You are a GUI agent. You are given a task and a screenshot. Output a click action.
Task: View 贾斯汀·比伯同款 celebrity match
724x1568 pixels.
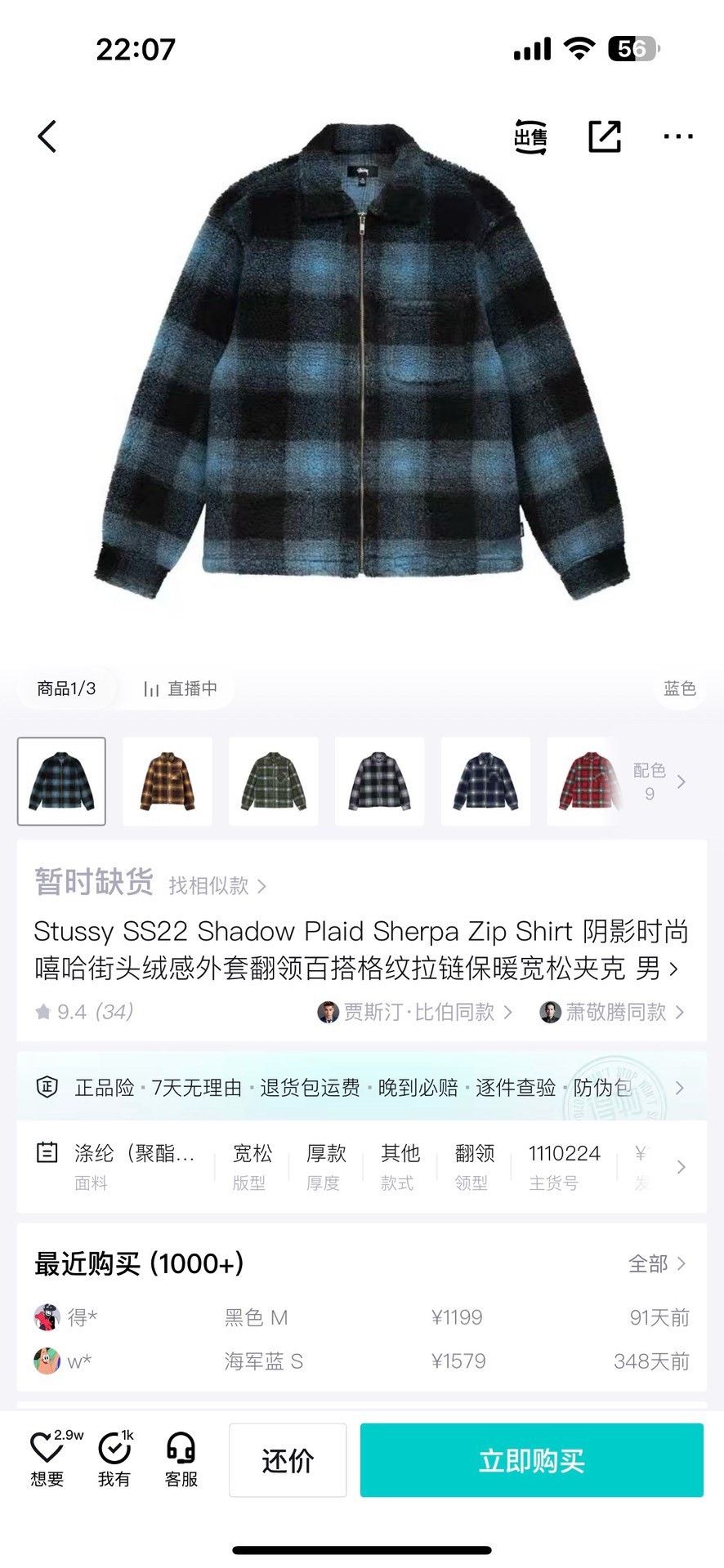415,1012
